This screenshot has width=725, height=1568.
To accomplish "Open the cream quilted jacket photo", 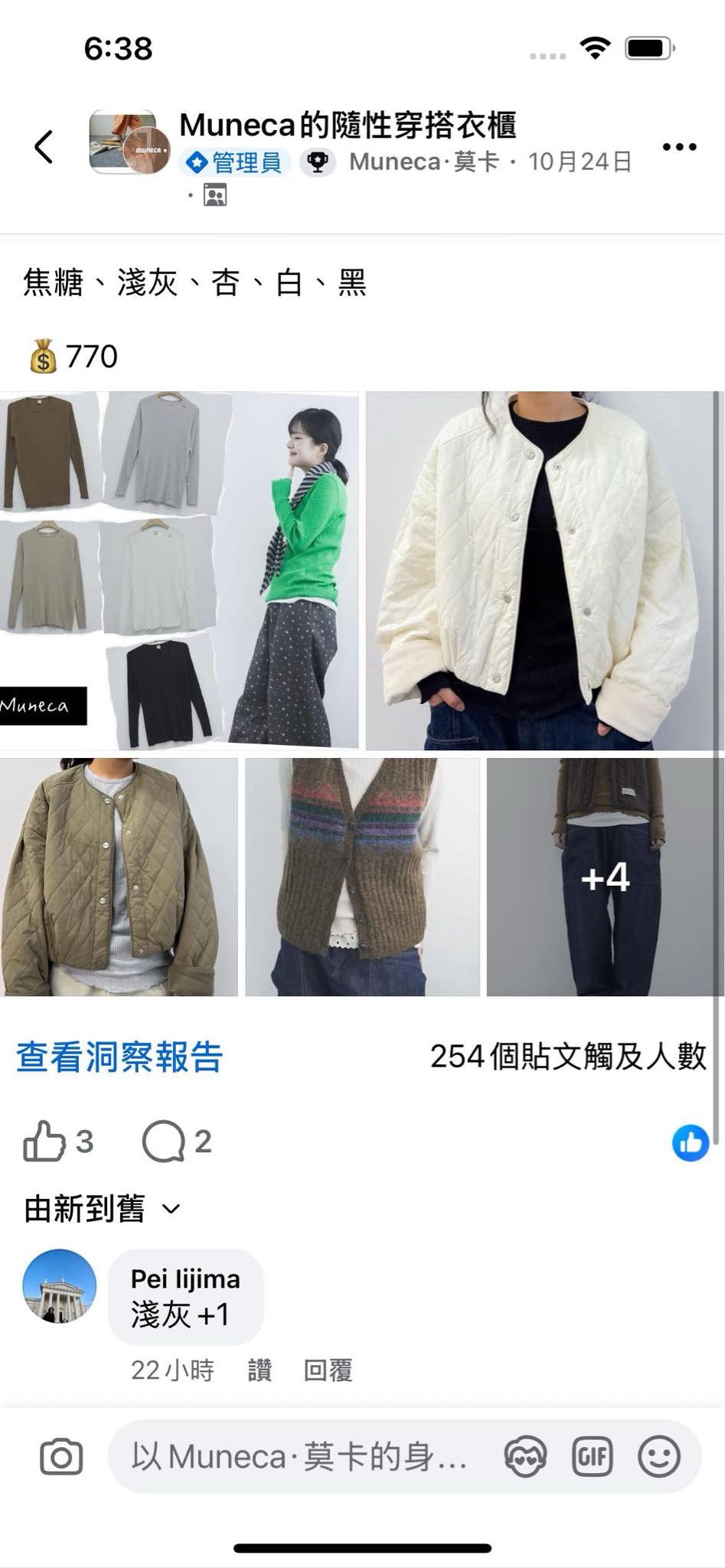I will tap(544, 570).
